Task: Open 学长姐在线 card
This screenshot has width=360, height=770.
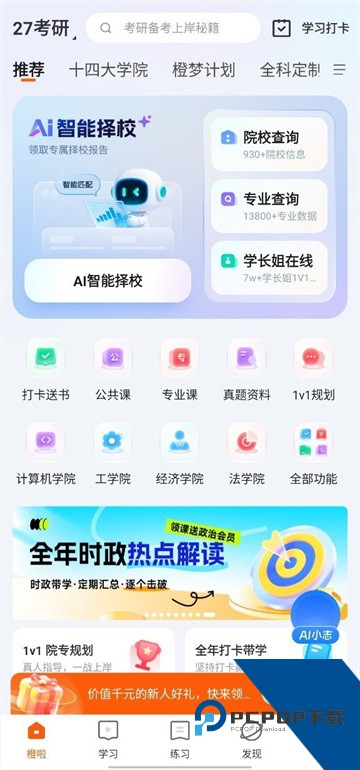Action: coord(269,268)
